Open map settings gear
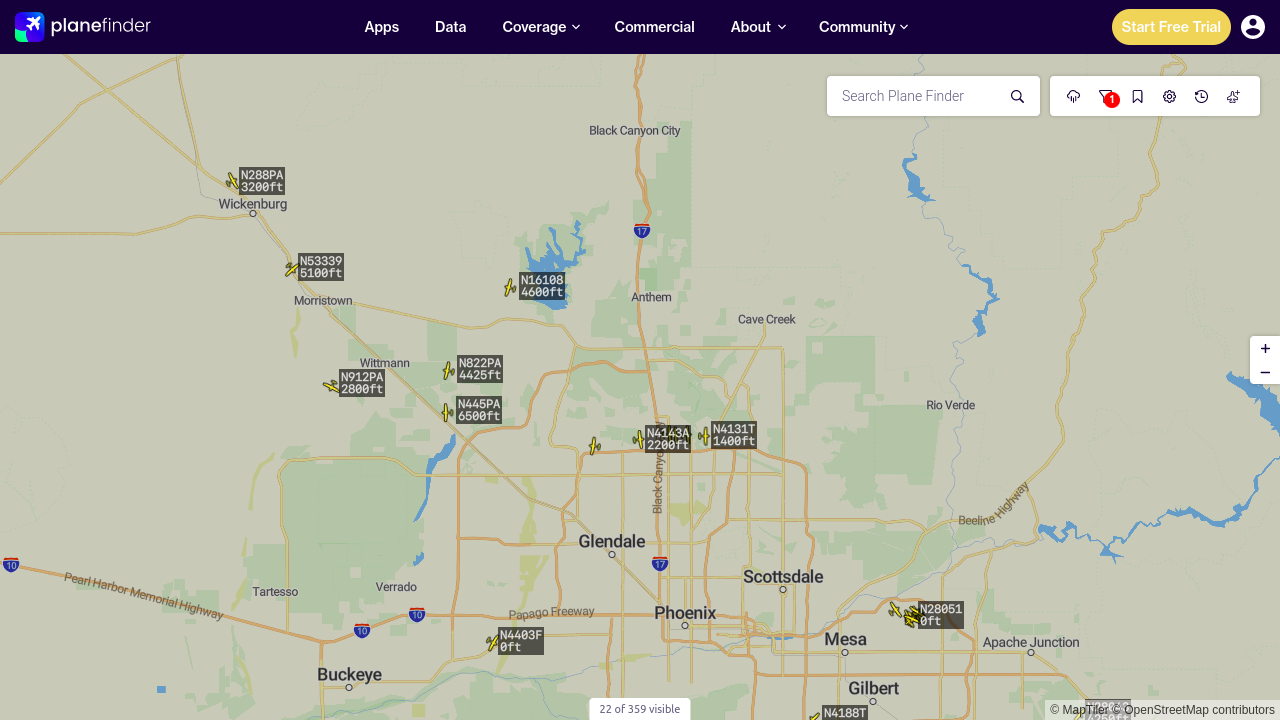Viewport: 1280px width, 720px height. [1170, 96]
